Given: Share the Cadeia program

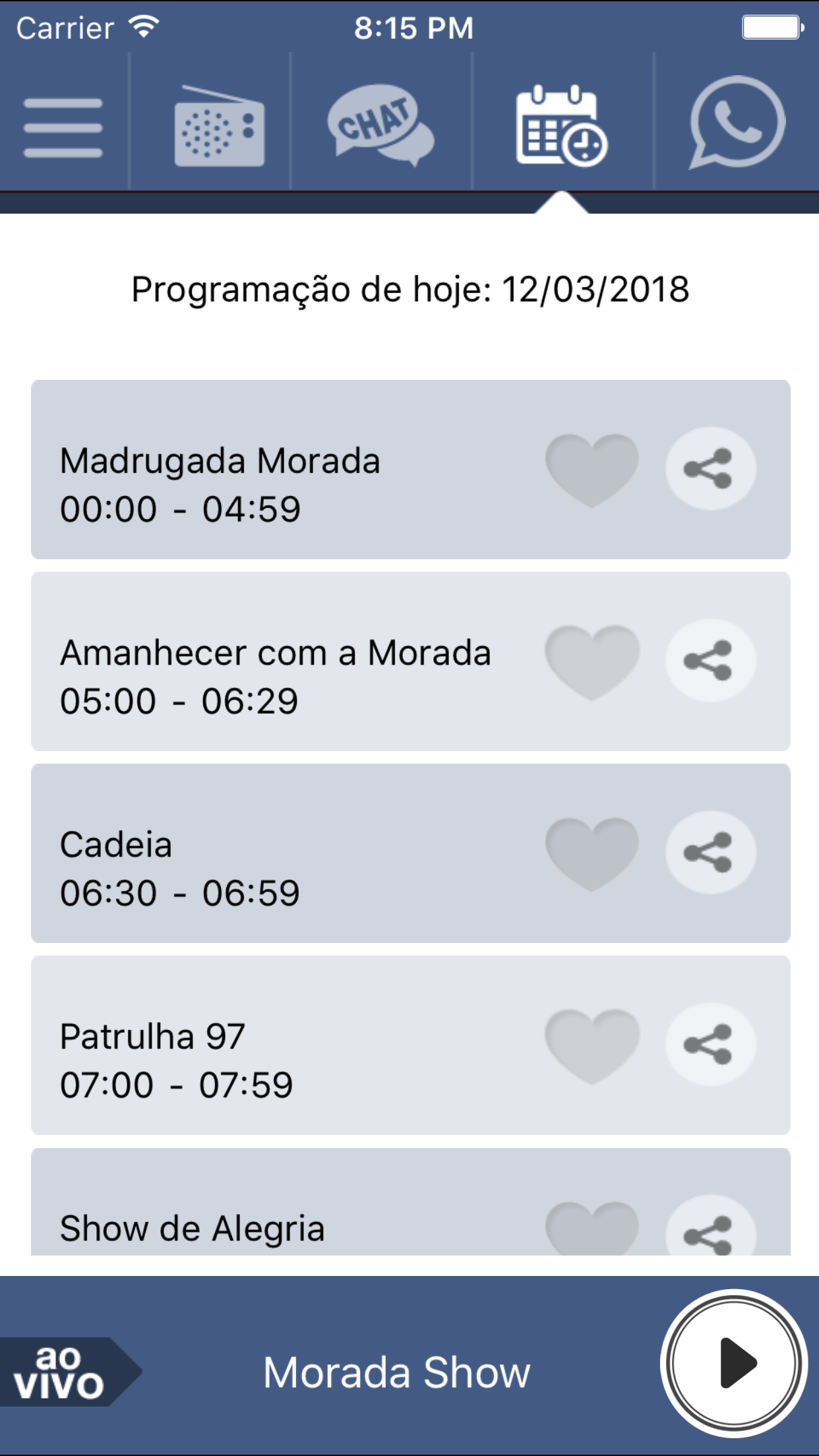Looking at the screenshot, I should tap(710, 853).
